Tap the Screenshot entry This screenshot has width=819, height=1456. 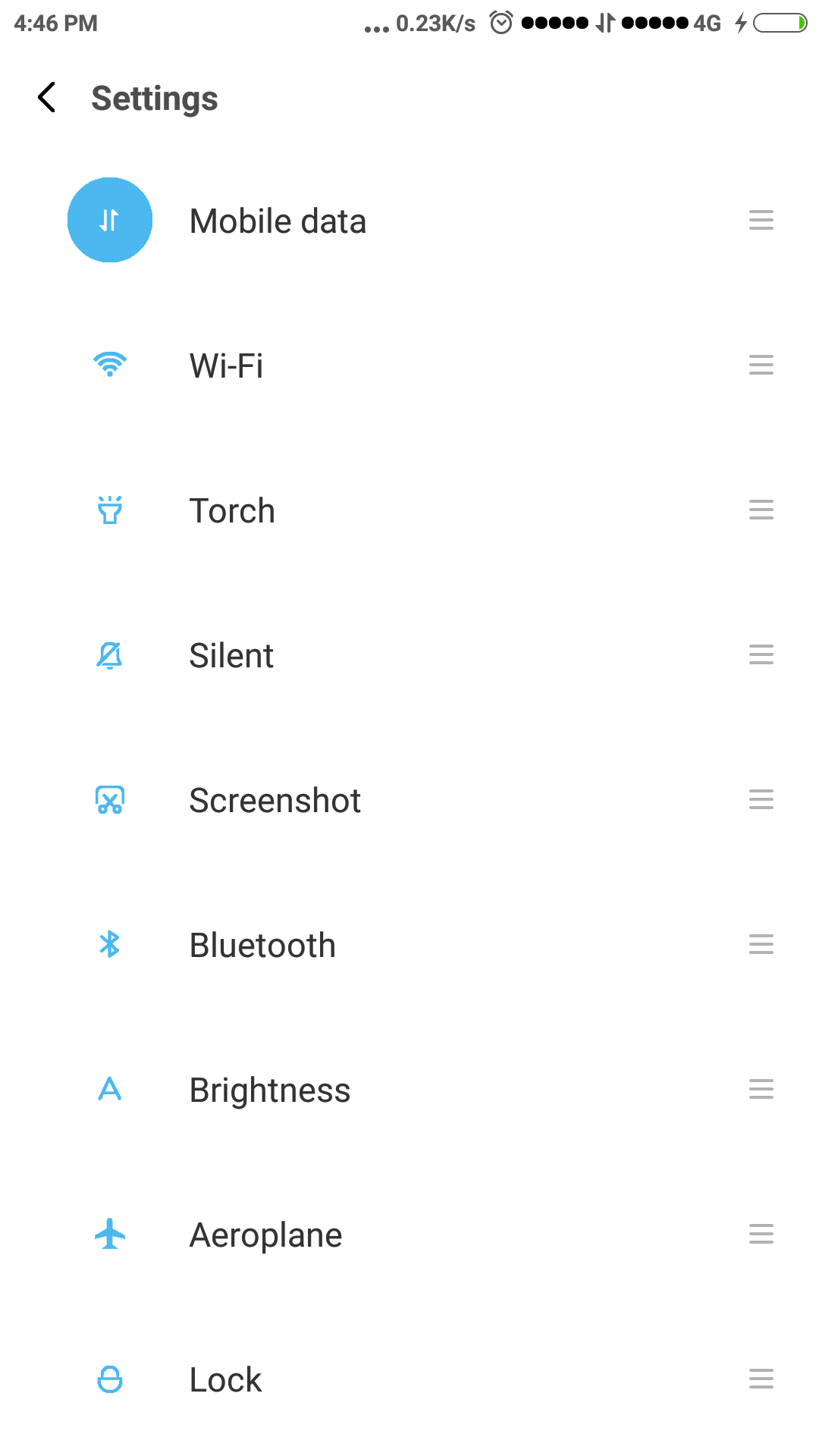(409, 800)
